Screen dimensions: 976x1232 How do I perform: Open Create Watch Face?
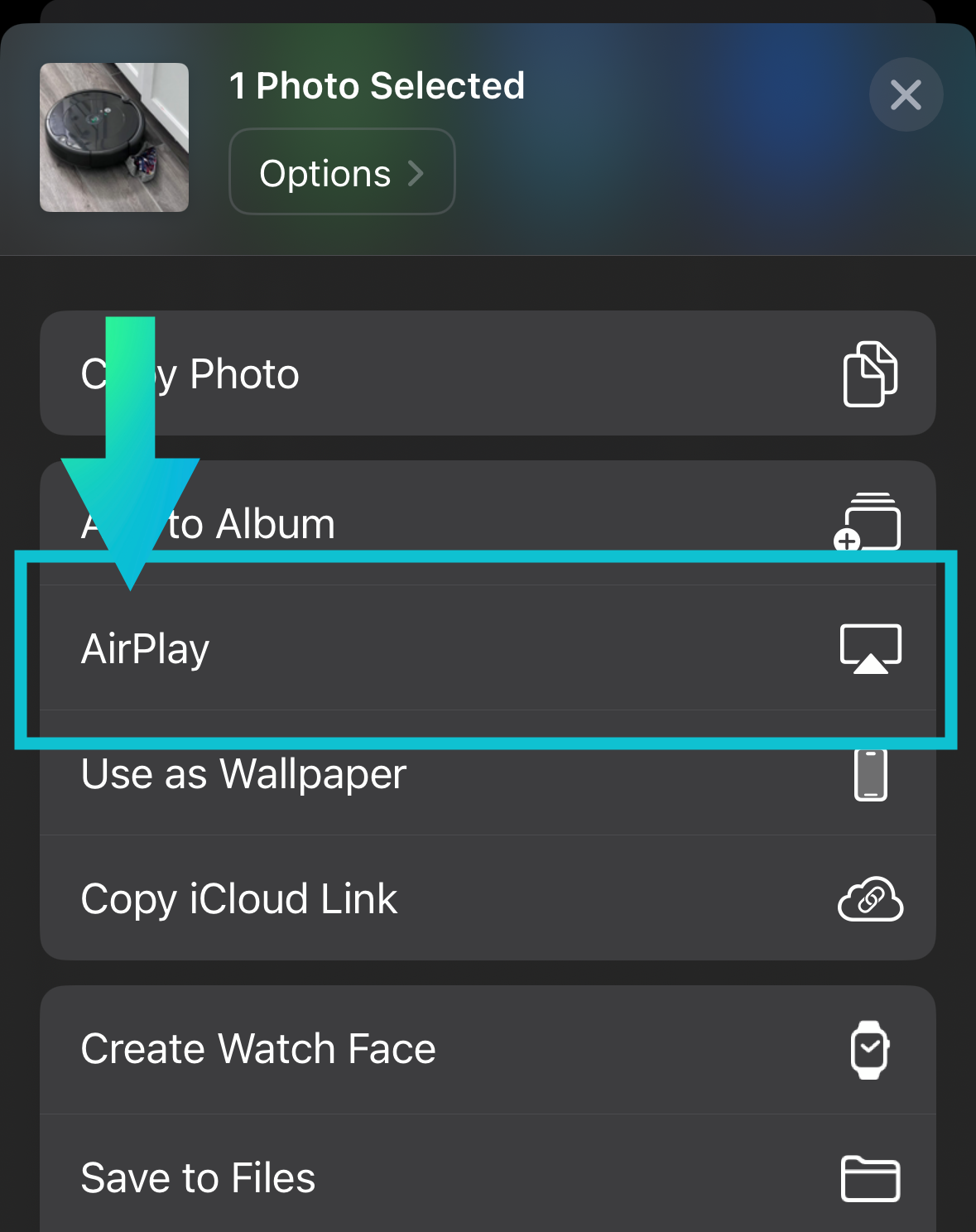pos(488,1049)
